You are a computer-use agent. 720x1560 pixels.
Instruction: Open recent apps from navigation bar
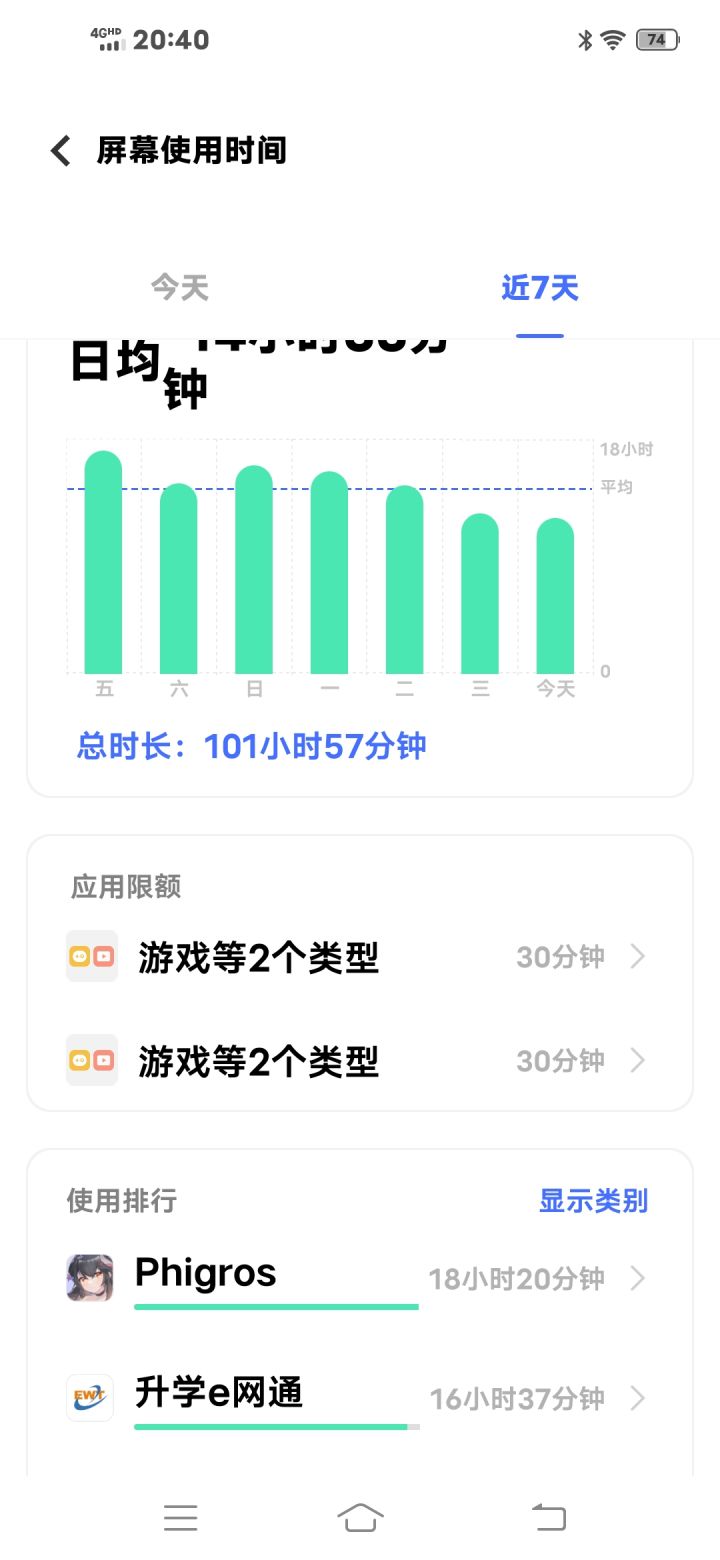tap(181, 1517)
